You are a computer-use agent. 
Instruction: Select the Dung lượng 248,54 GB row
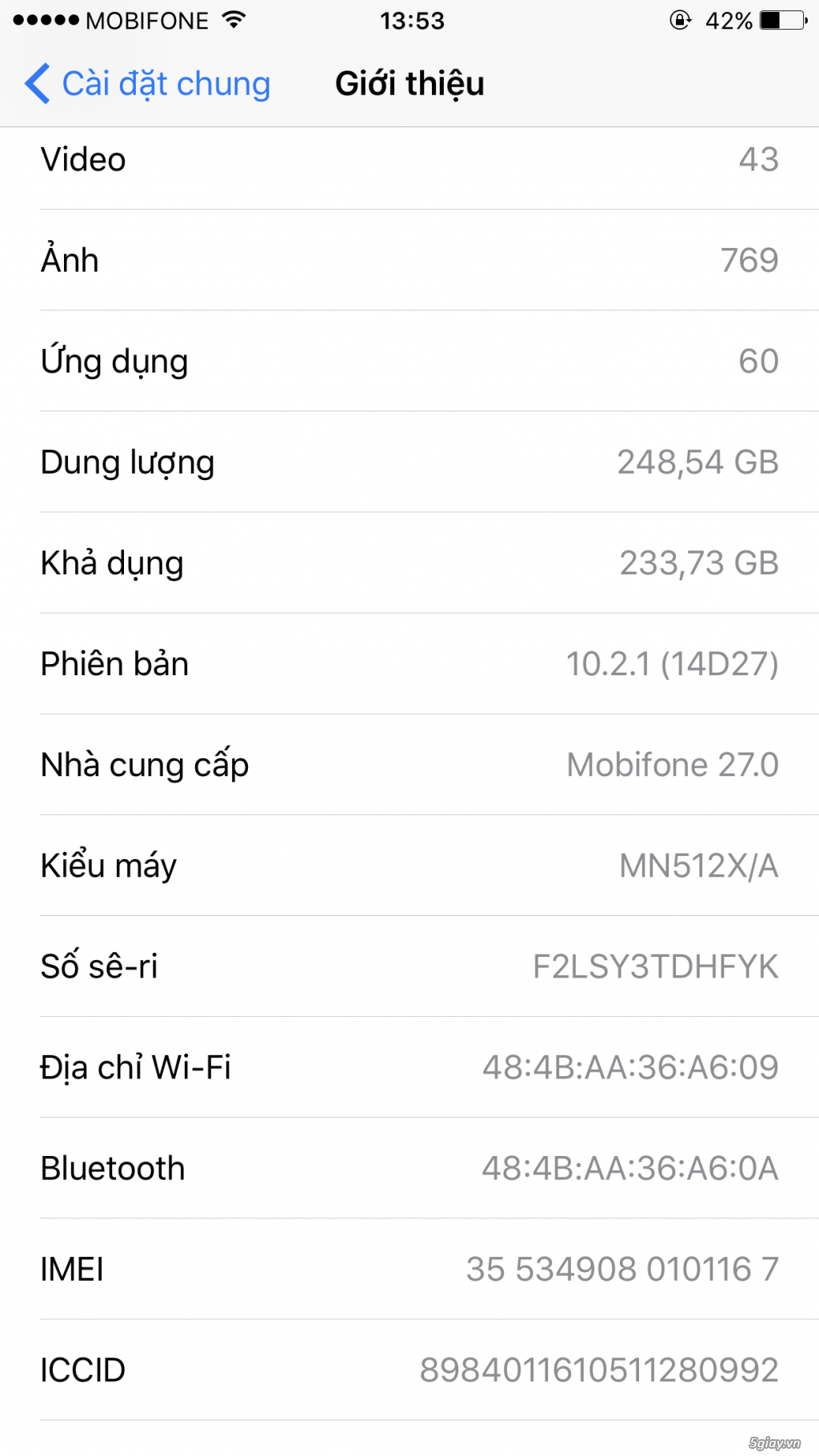409,462
